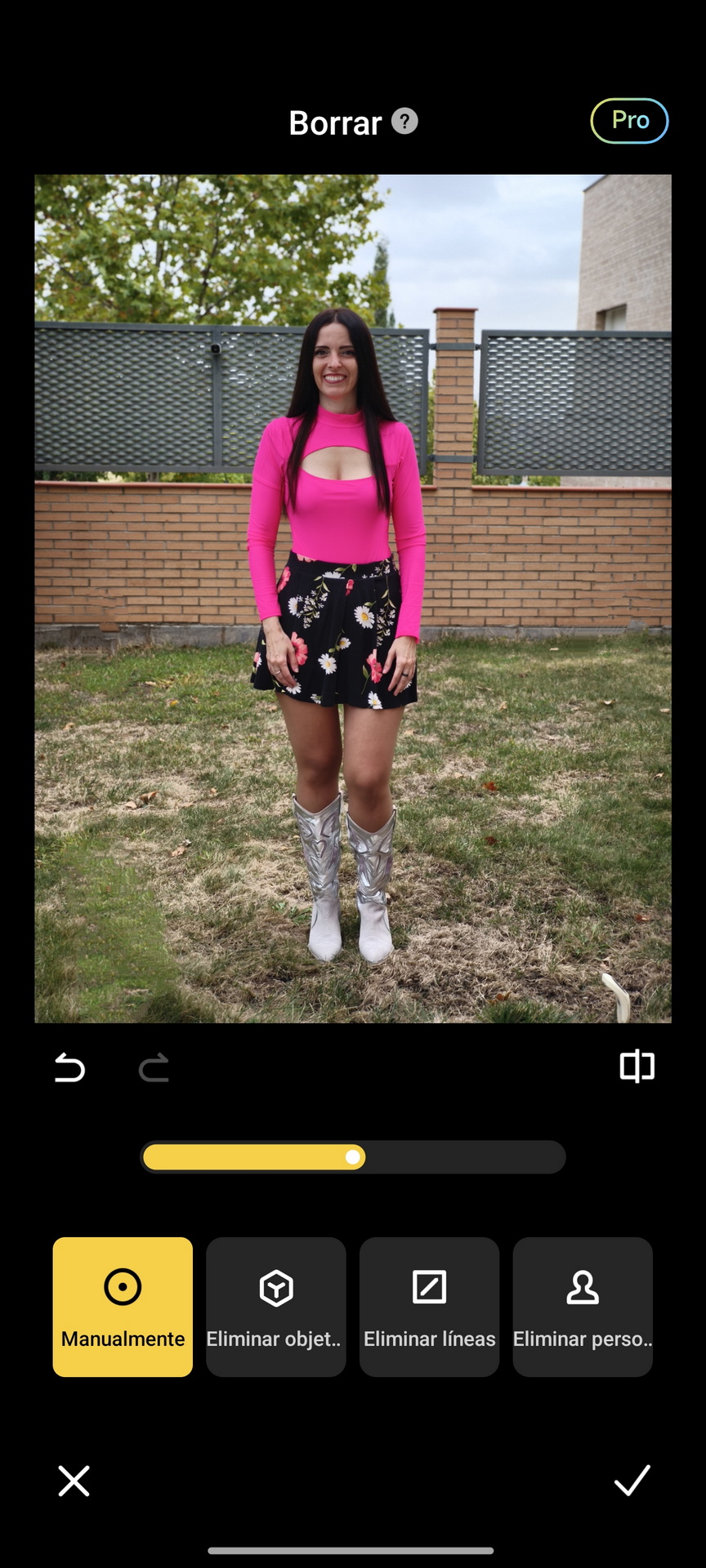Choose Eliminar líneas mode

coord(429,1307)
